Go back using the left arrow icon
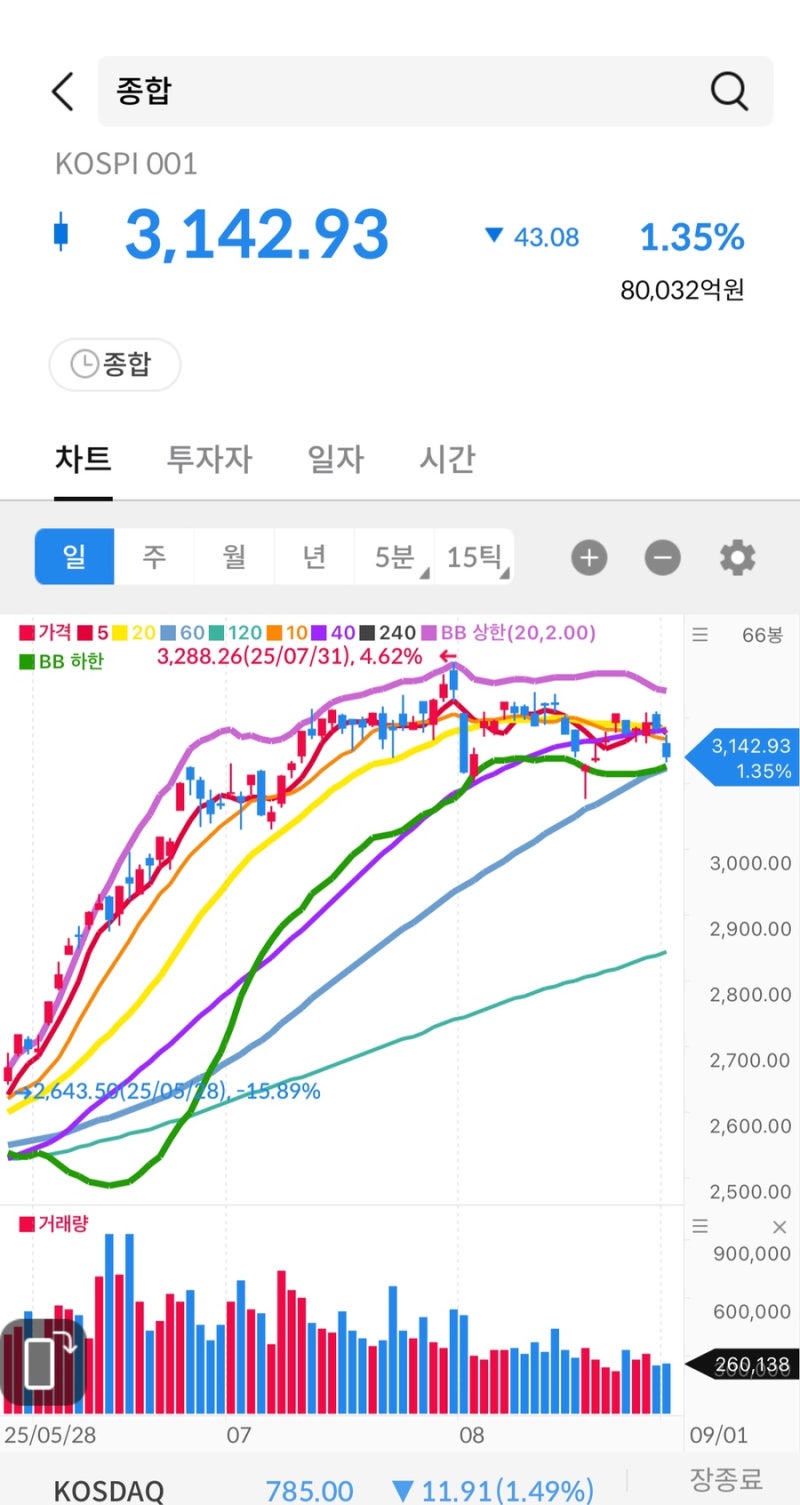The image size is (800, 1505). (62, 90)
